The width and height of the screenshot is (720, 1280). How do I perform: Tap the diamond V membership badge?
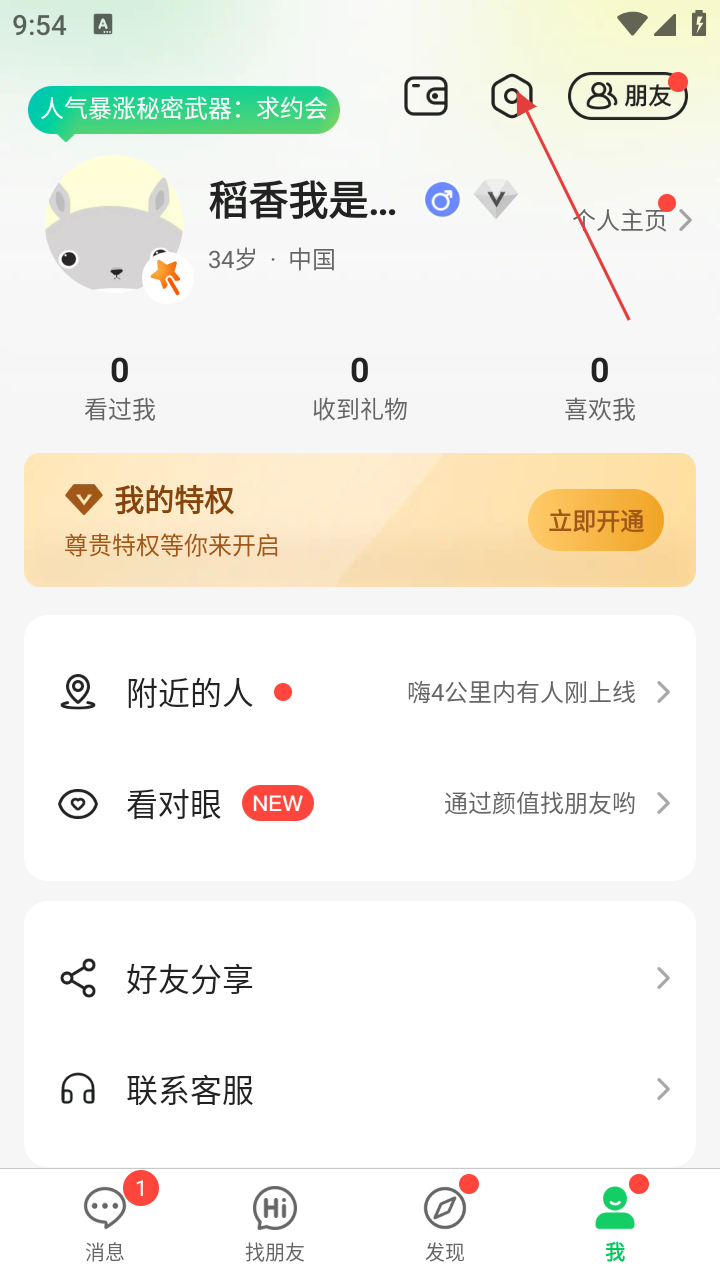click(496, 200)
